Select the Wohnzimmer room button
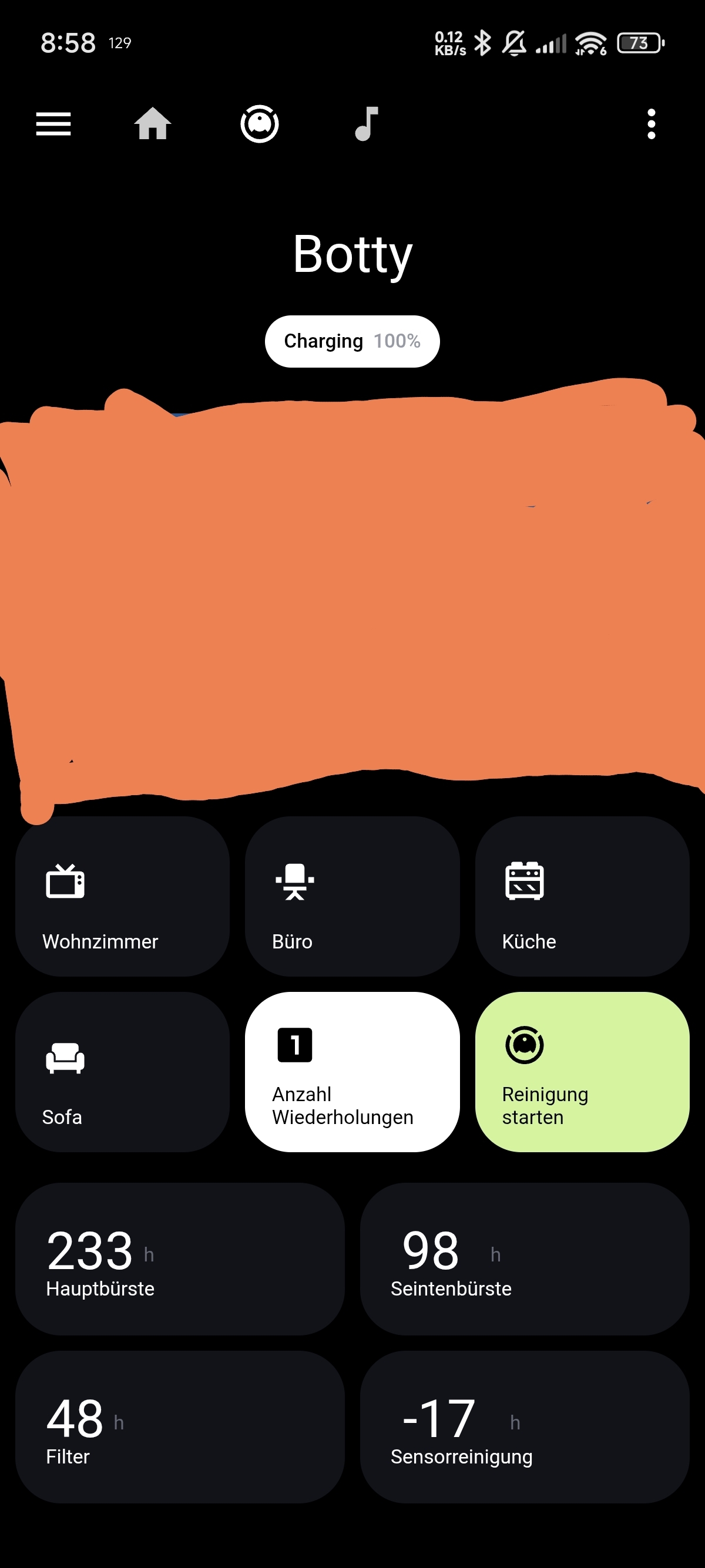705x1568 pixels. click(122, 896)
